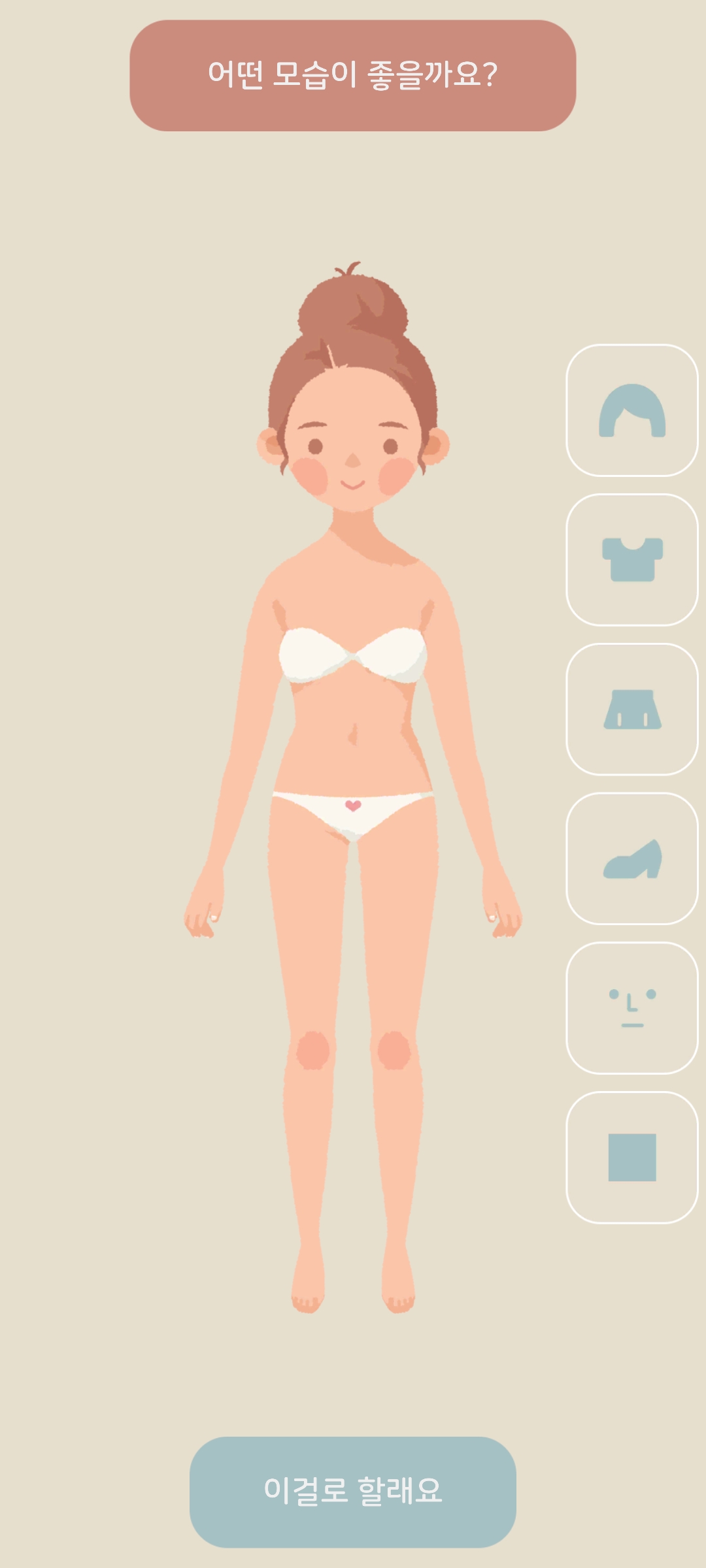Open the tops clothing category
This screenshot has height=1568, width=706.
coord(632,560)
